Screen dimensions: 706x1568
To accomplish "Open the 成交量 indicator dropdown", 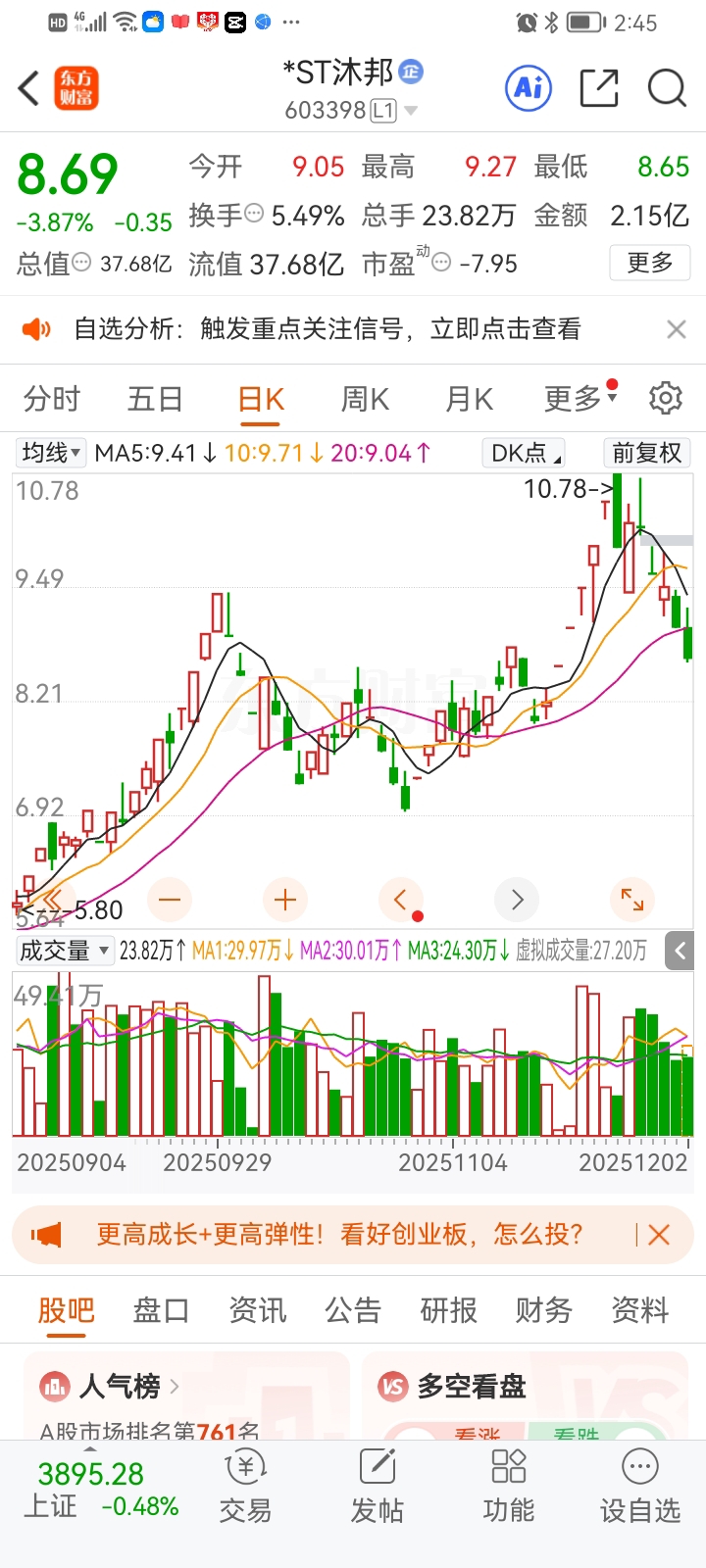I will pos(65,950).
